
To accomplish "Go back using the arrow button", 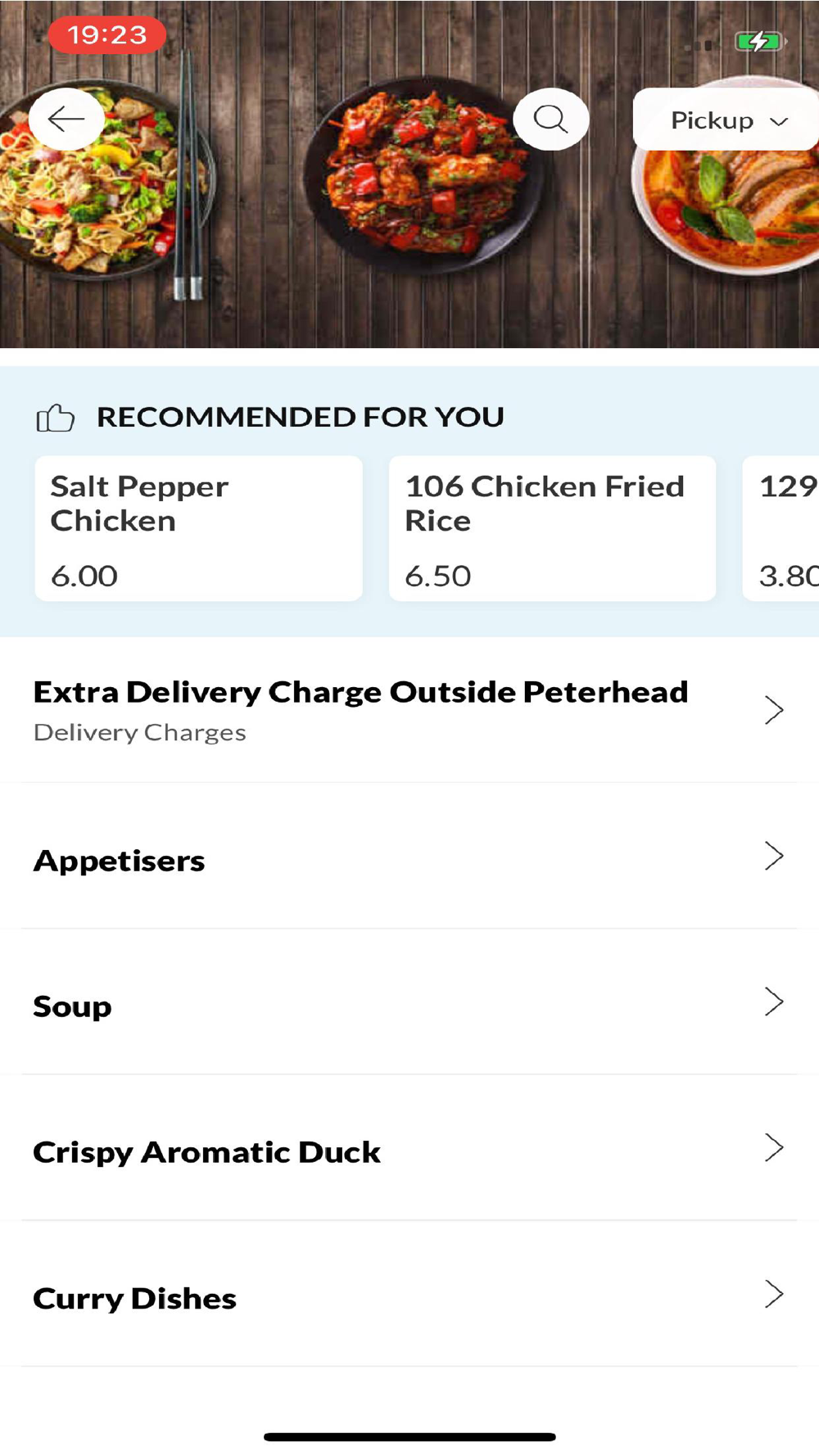I will pos(66,120).
